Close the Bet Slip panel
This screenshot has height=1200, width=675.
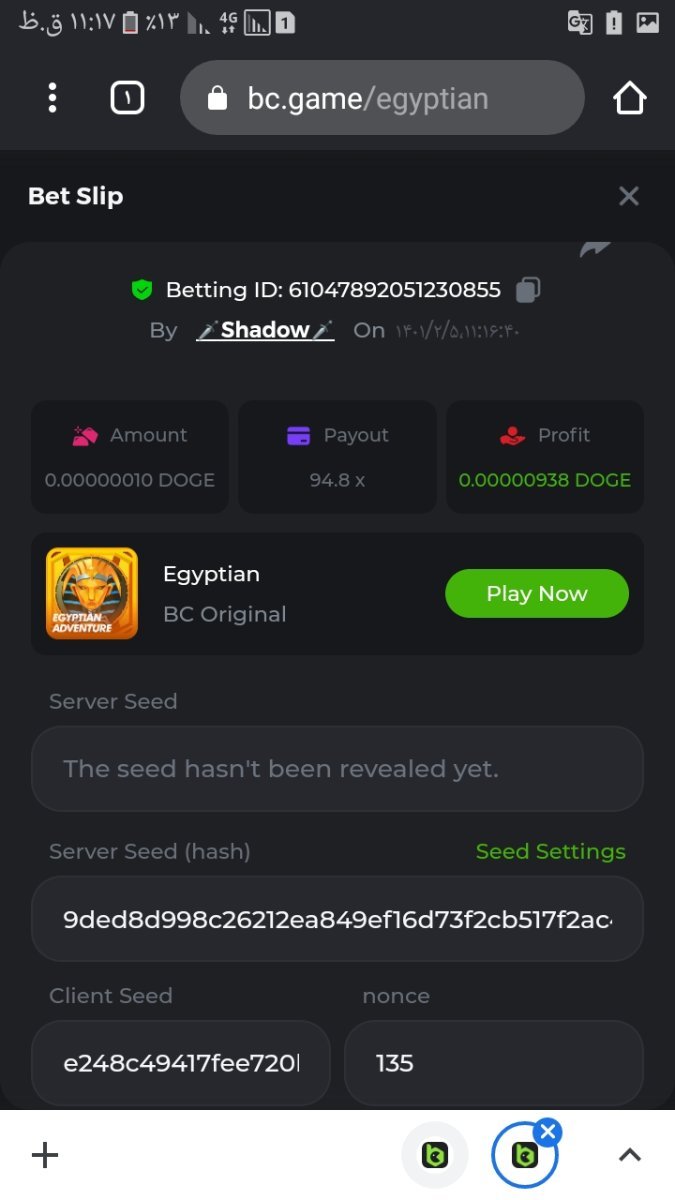coord(628,196)
